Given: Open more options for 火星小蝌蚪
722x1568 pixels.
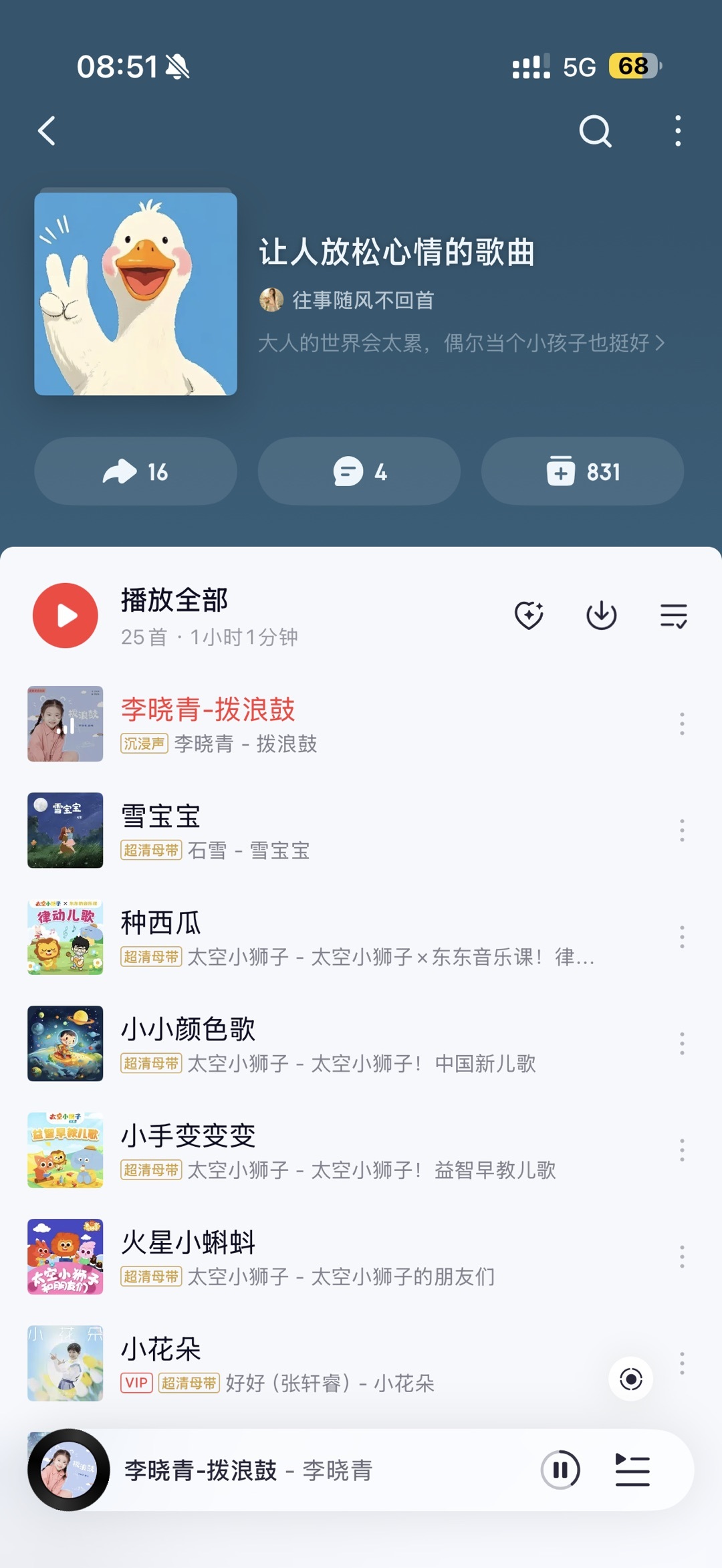Looking at the screenshot, I should click(682, 1257).
